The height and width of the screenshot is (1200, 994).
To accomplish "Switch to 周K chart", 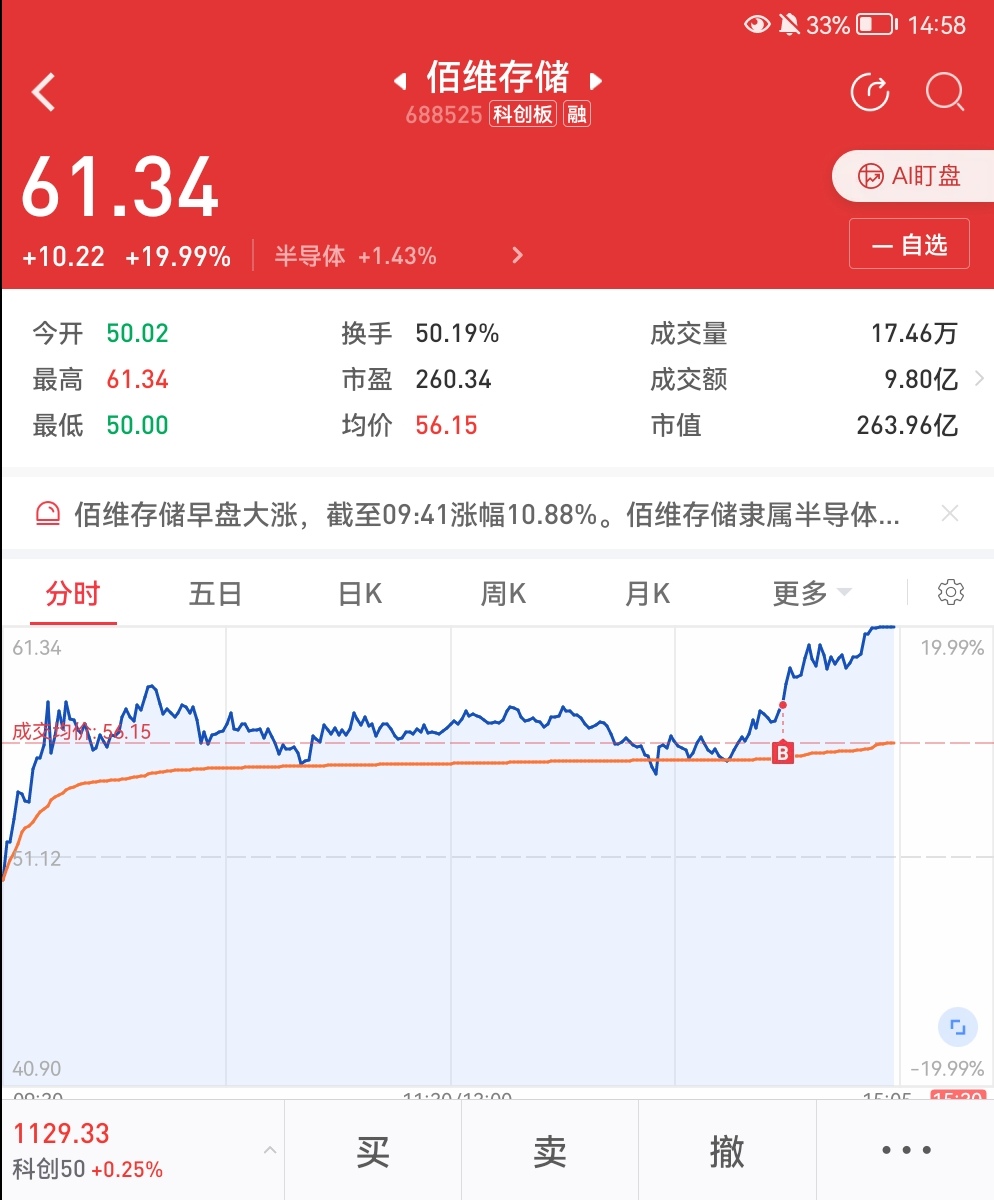I will tap(503, 594).
